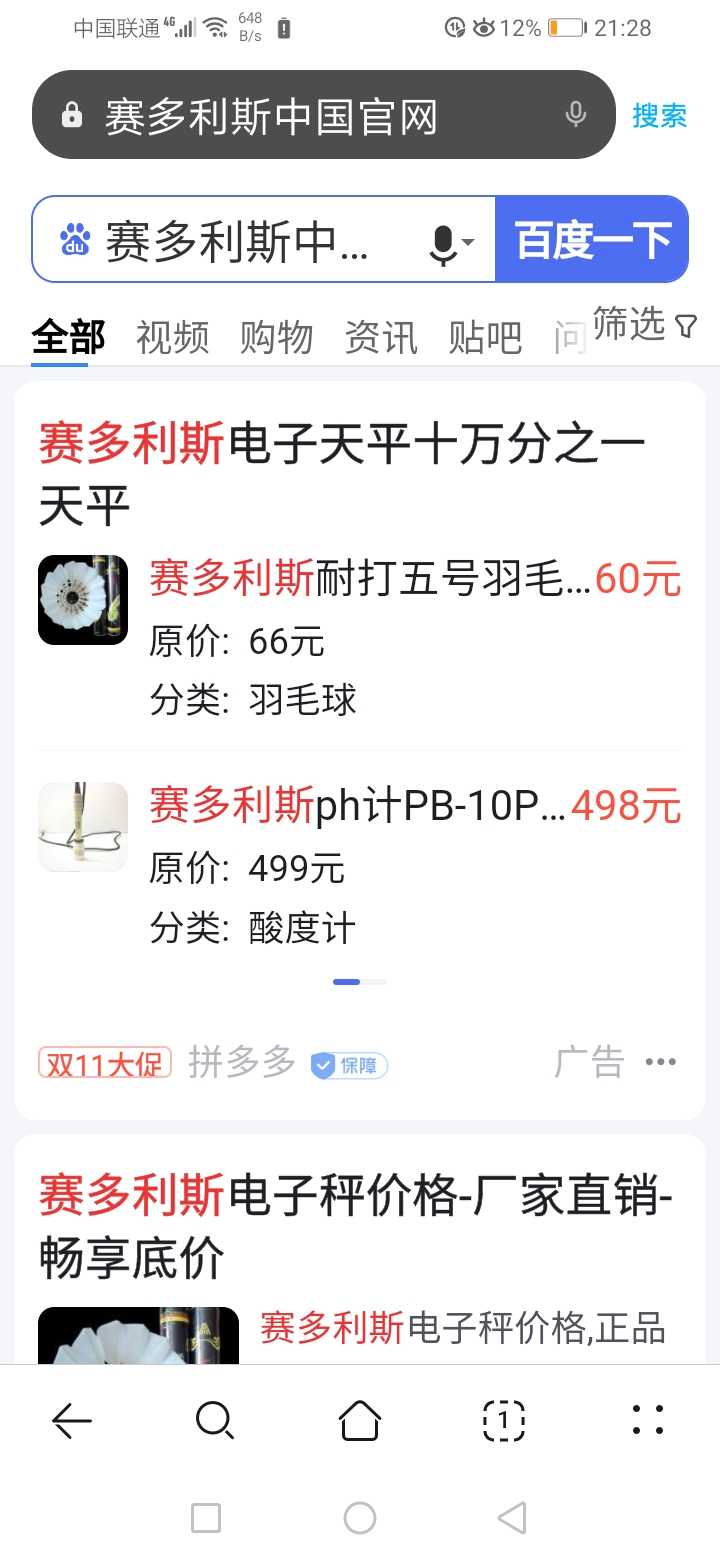Go back with the browser arrow
The width and height of the screenshot is (720, 1560).
pos(72,1420)
